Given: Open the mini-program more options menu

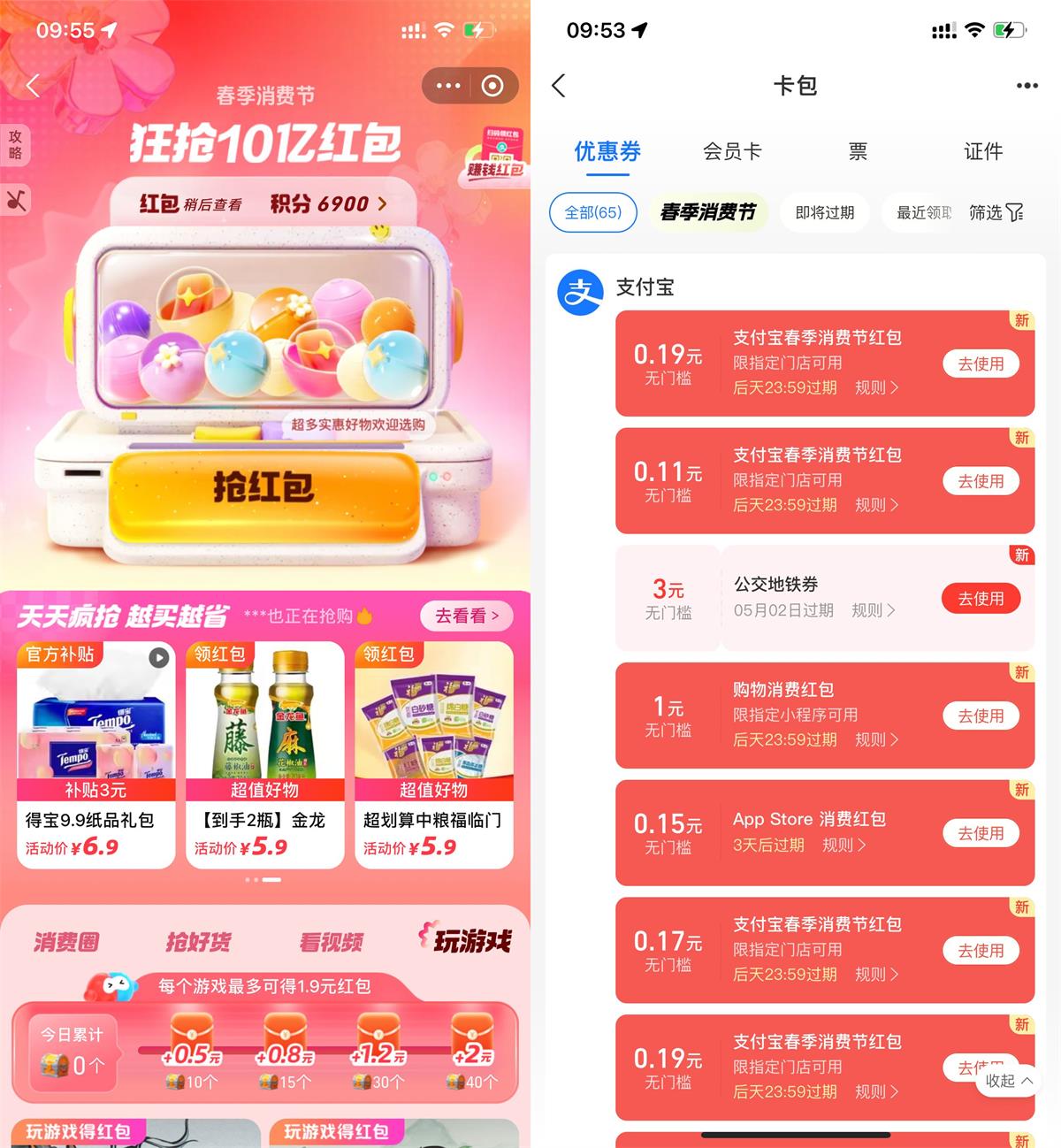Looking at the screenshot, I should [448, 86].
